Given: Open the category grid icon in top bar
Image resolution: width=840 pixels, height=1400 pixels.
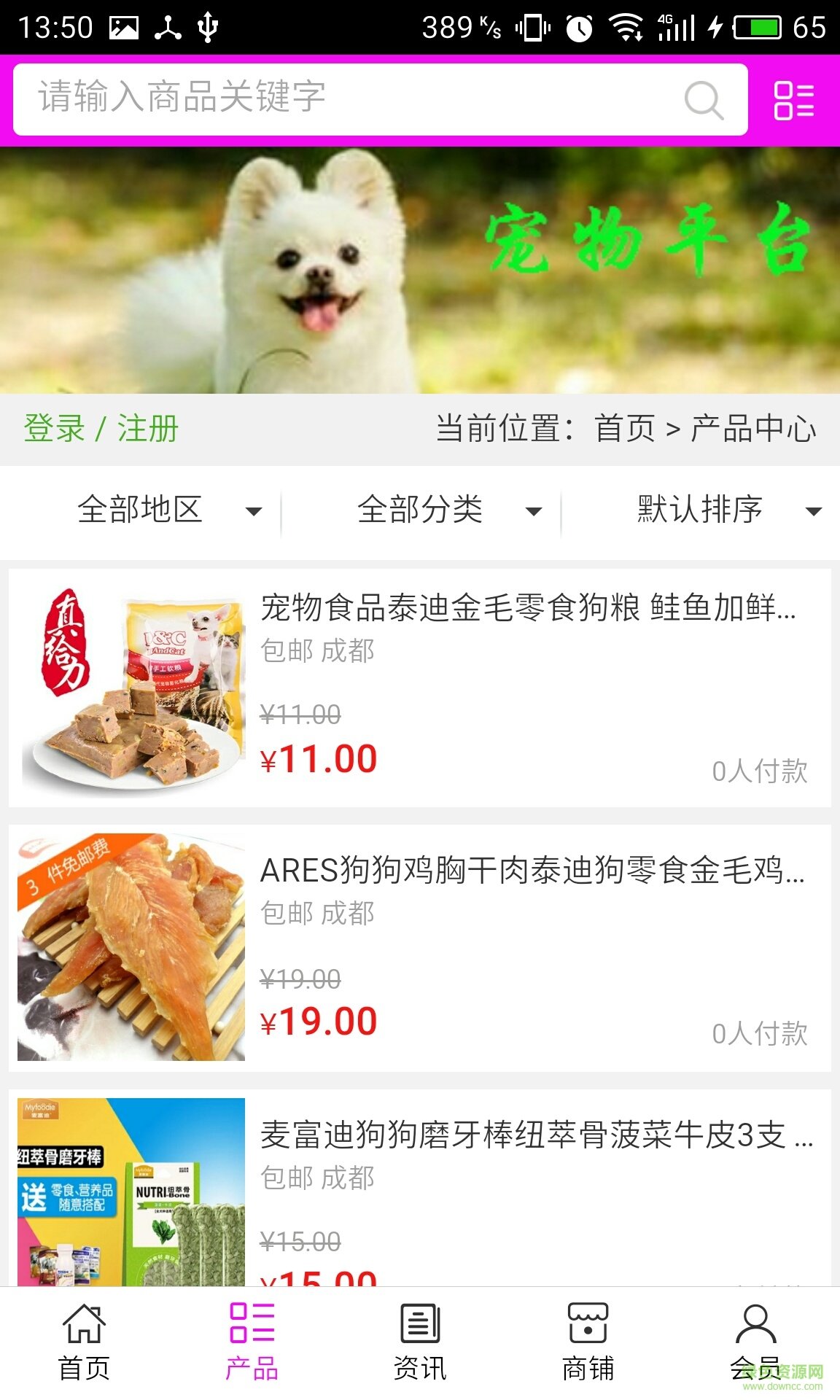Looking at the screenshot, I should click(795, 102).
